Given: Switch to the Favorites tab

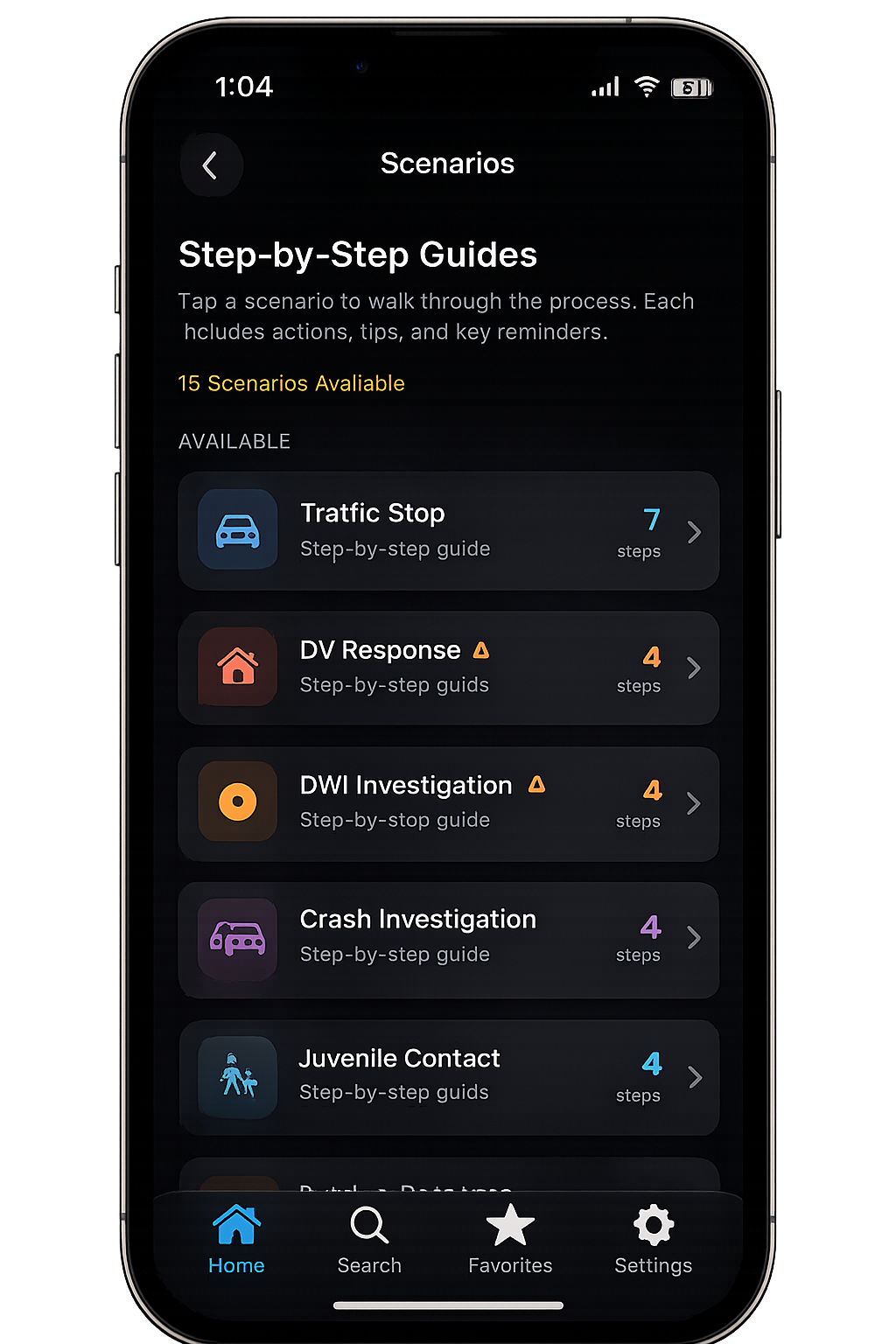Looking at the screenshot, I should (510, 1240).
